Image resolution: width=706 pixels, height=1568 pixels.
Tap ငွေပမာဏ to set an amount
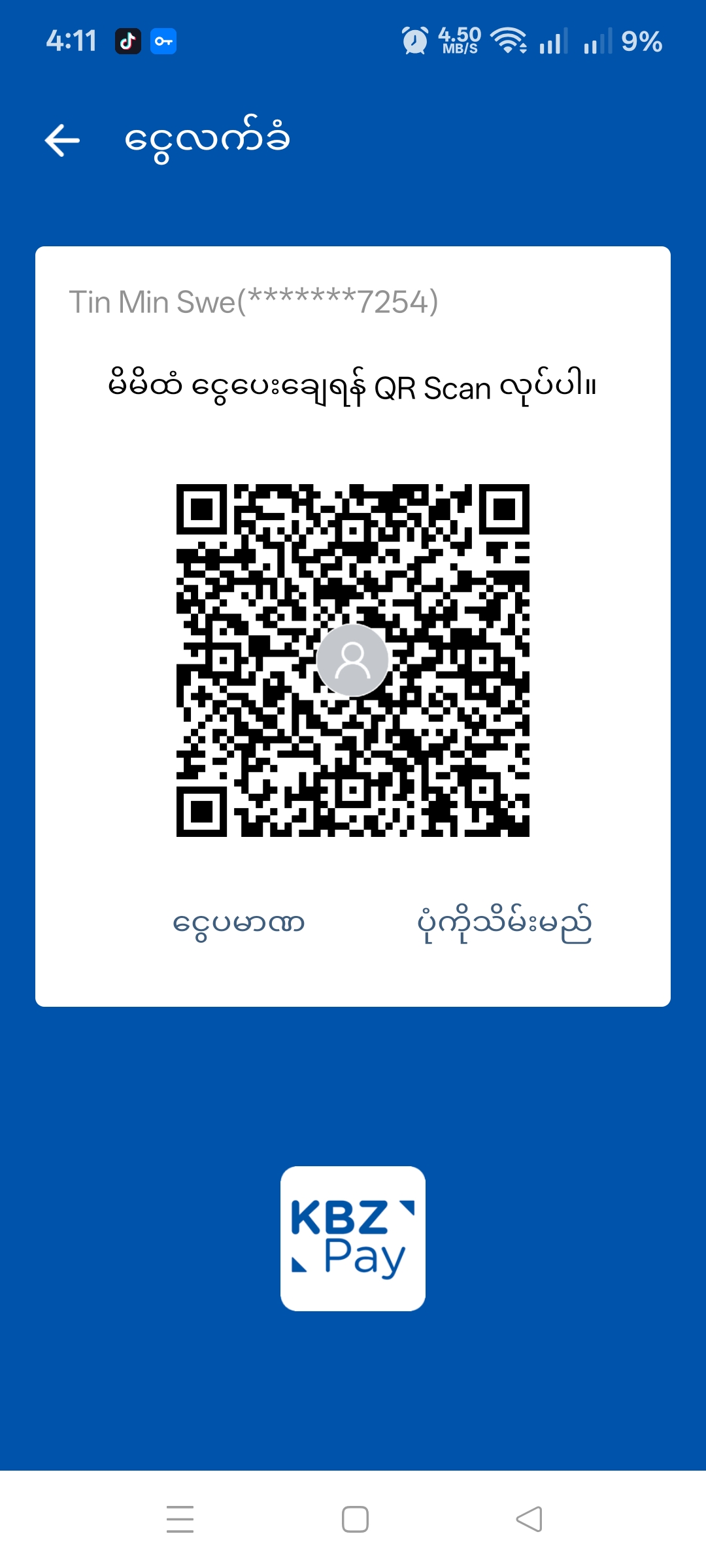click(x=239, y=924)
